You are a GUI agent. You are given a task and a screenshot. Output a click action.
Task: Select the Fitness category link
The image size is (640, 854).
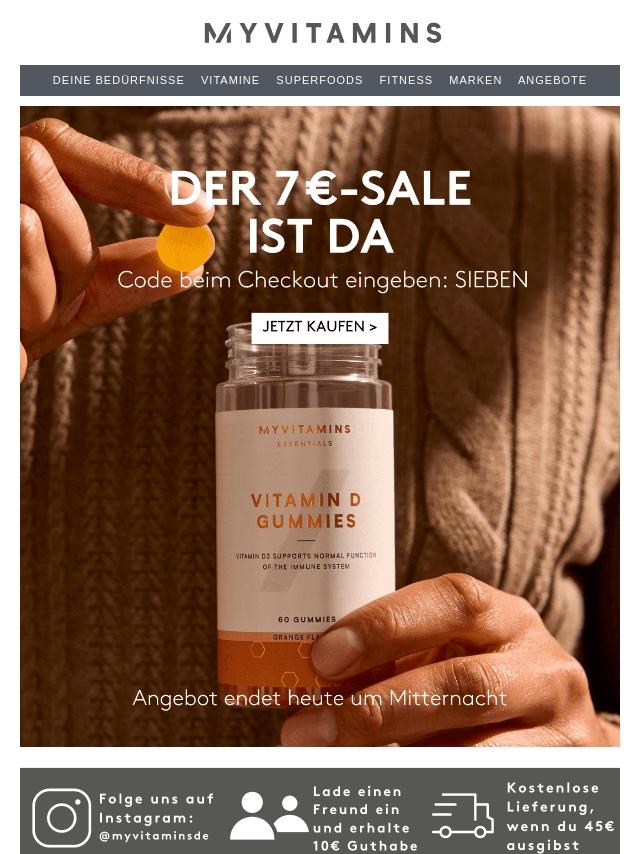[406, 80]
